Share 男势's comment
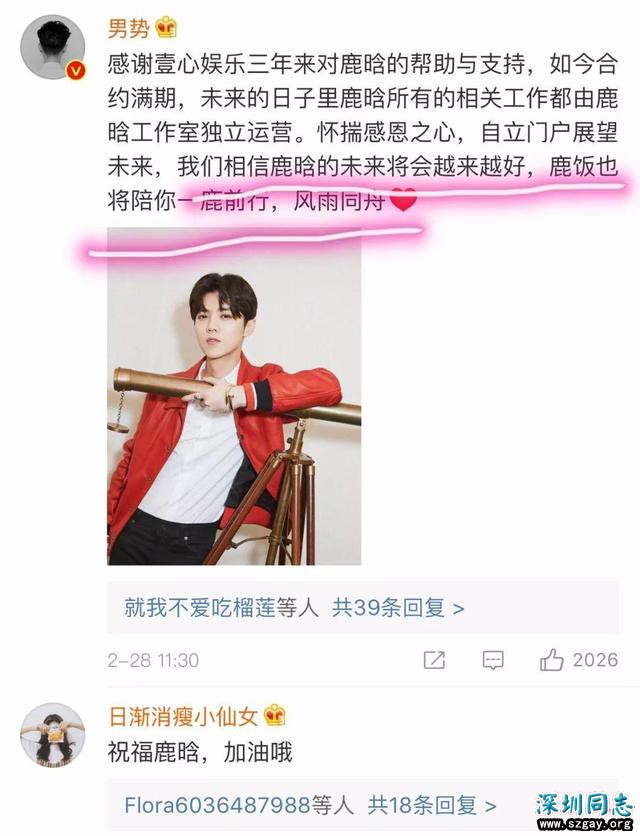 (434, 660)
